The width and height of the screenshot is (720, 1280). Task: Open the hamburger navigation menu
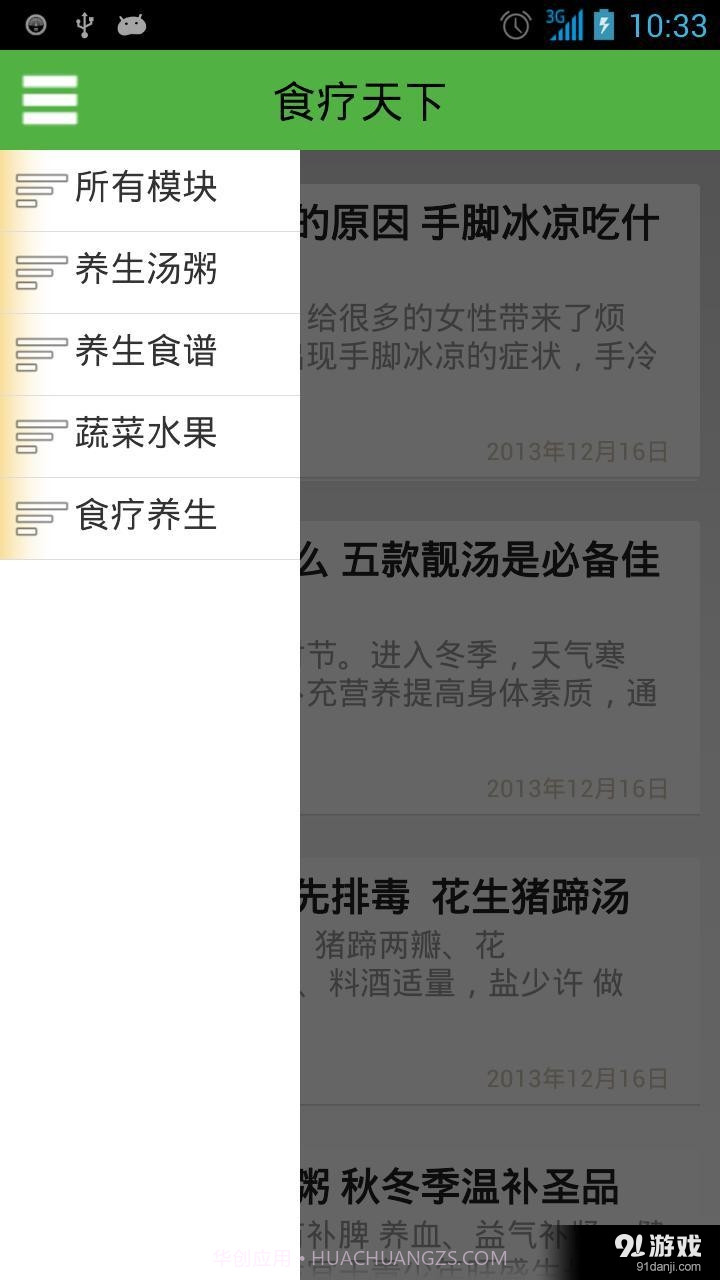pyautogui.click(x=49, y=100)
